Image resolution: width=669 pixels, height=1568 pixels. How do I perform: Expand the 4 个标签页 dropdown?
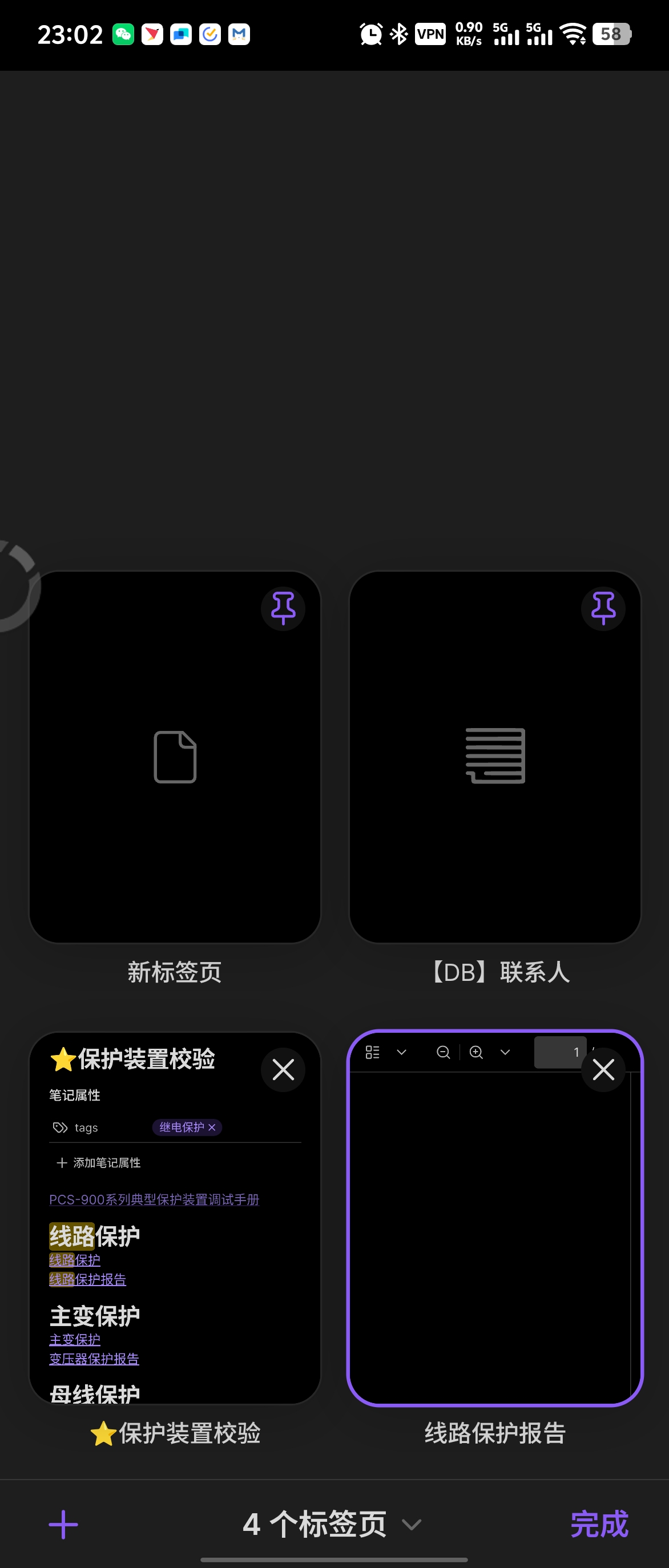click(x=332, y=1524)
